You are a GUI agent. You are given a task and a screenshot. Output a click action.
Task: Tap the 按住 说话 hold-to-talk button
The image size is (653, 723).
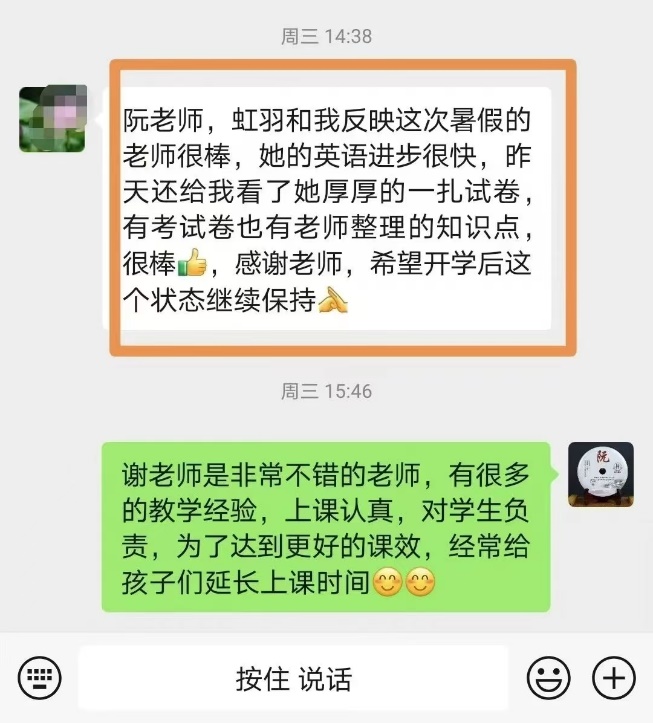[x=293, y=679]
